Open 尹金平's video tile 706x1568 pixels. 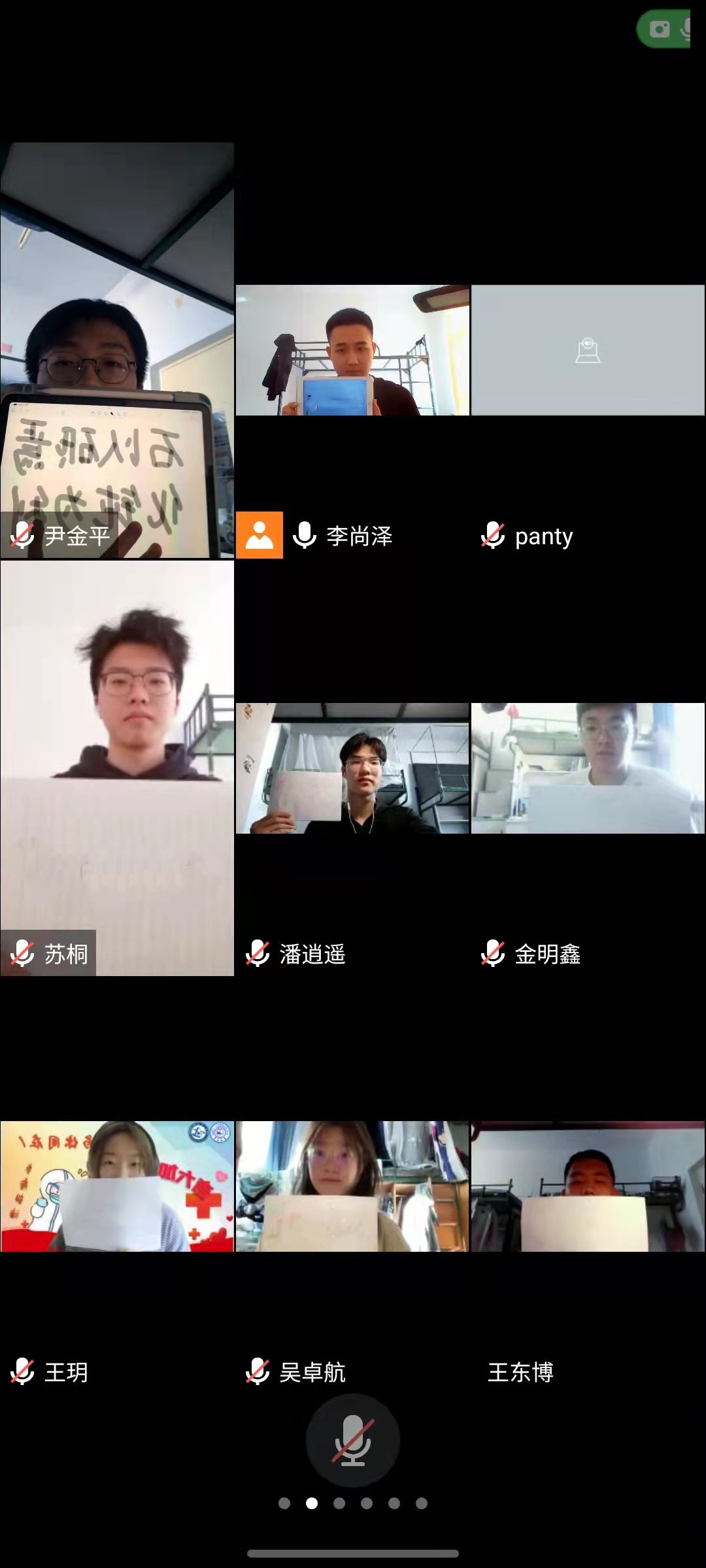(117, 350)
